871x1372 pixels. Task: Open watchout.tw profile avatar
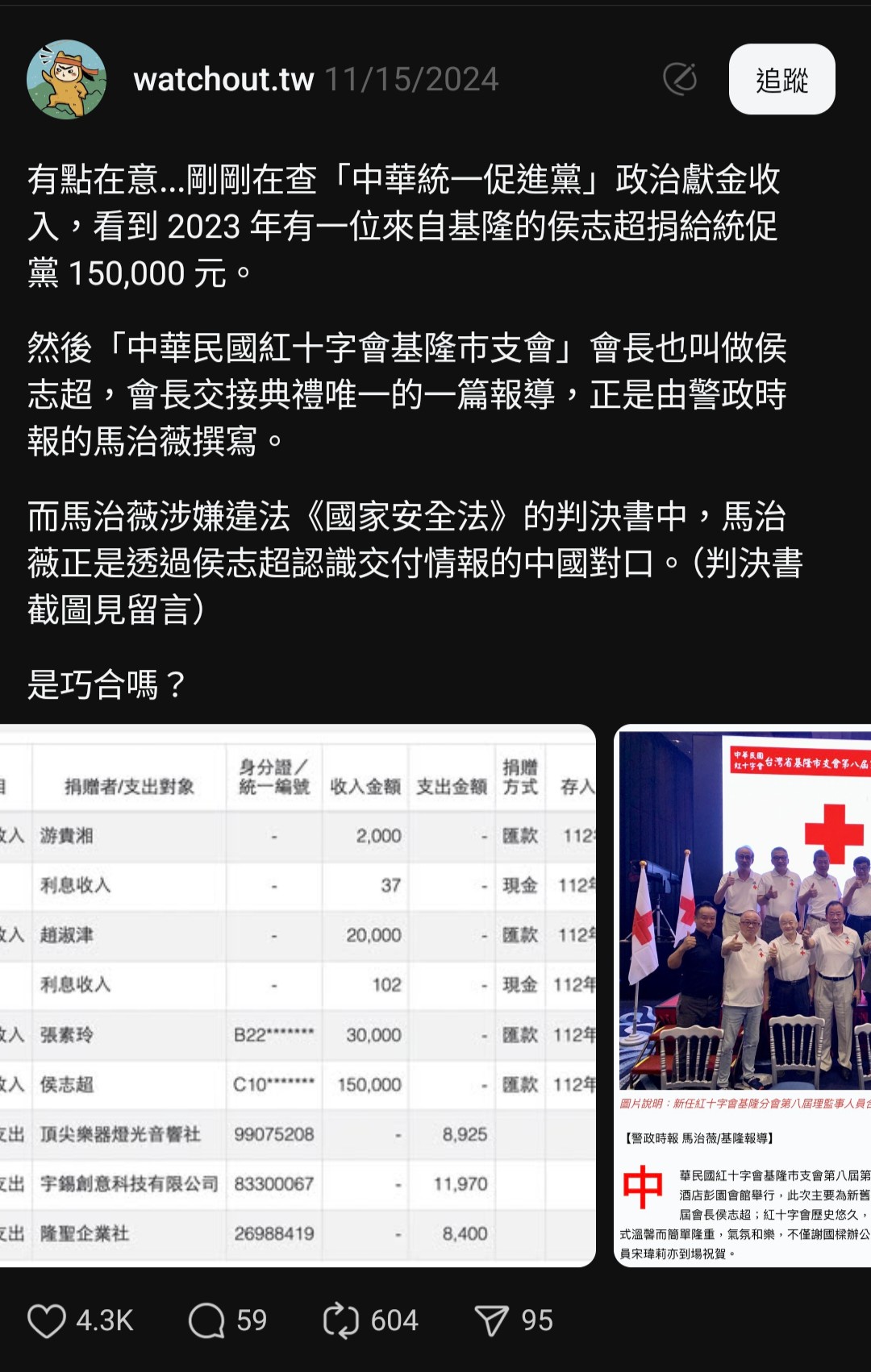66,80
